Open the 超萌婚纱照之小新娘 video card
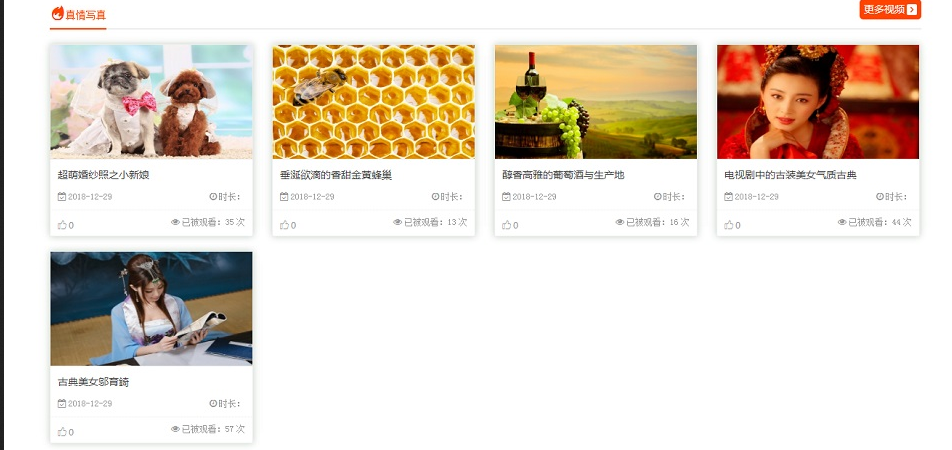This screenshot has width=952, height=450. point(151,102)
